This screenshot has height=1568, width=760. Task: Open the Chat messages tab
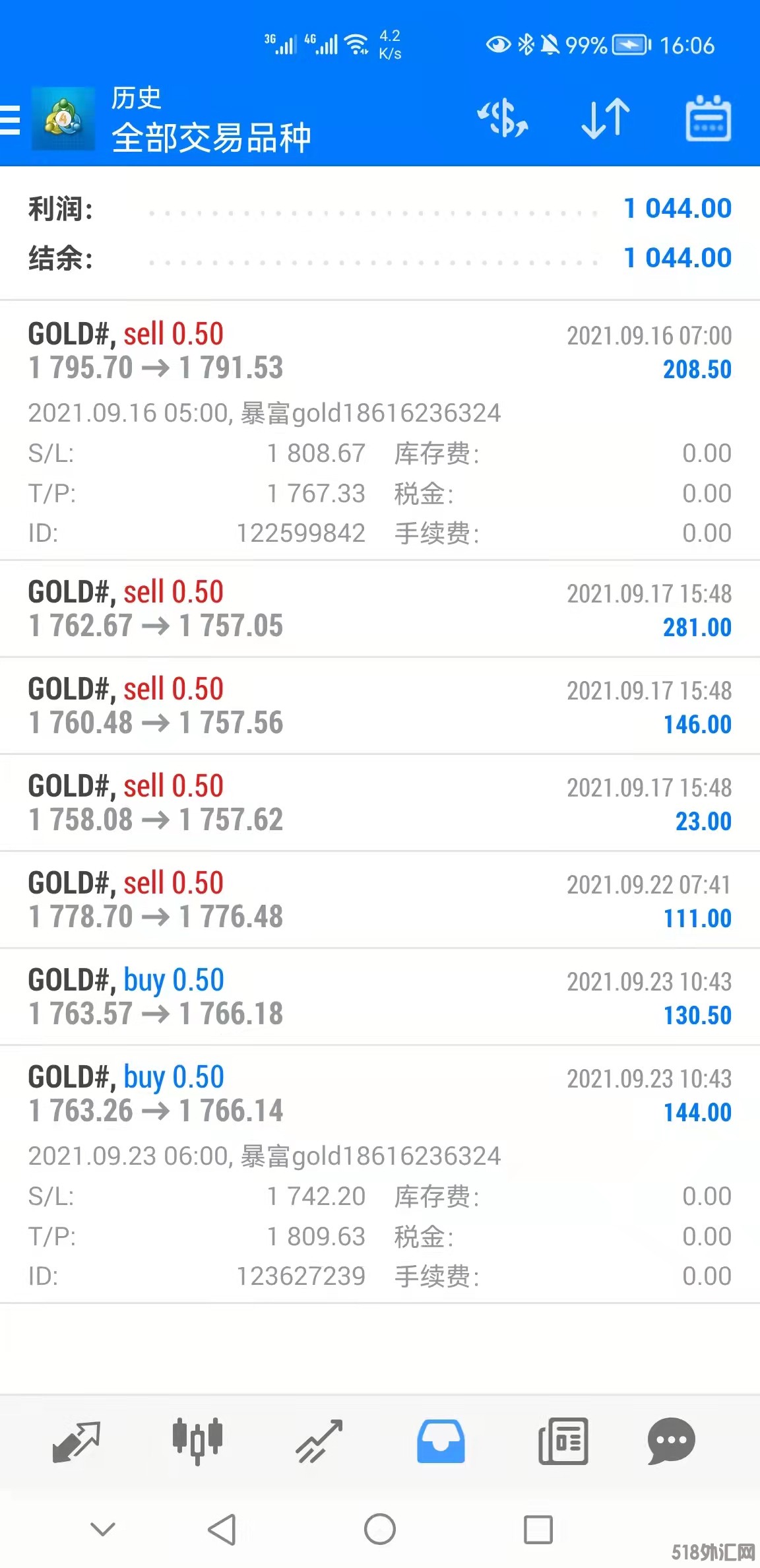(671, 1441)
